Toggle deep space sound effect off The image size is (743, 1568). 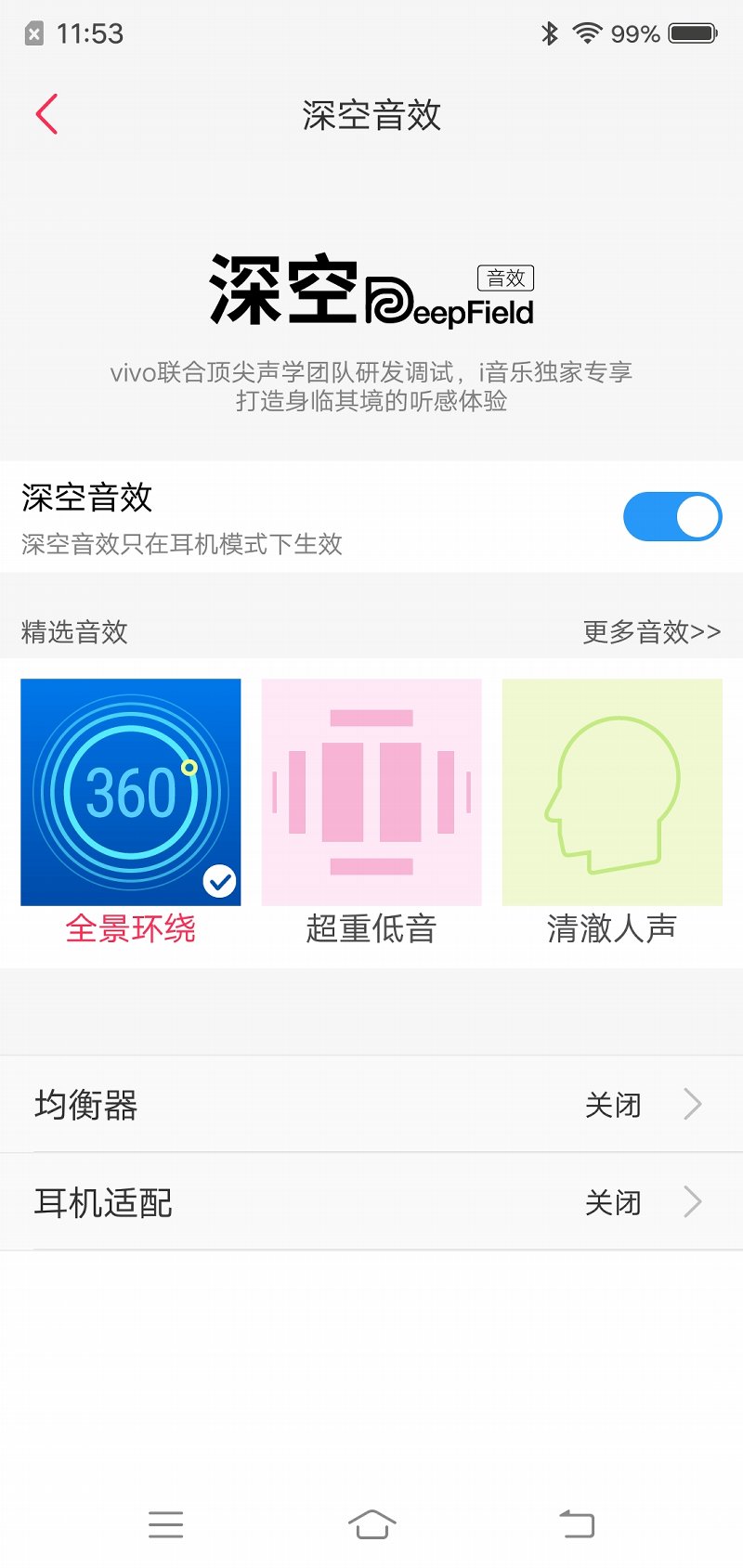pos(671,516)
